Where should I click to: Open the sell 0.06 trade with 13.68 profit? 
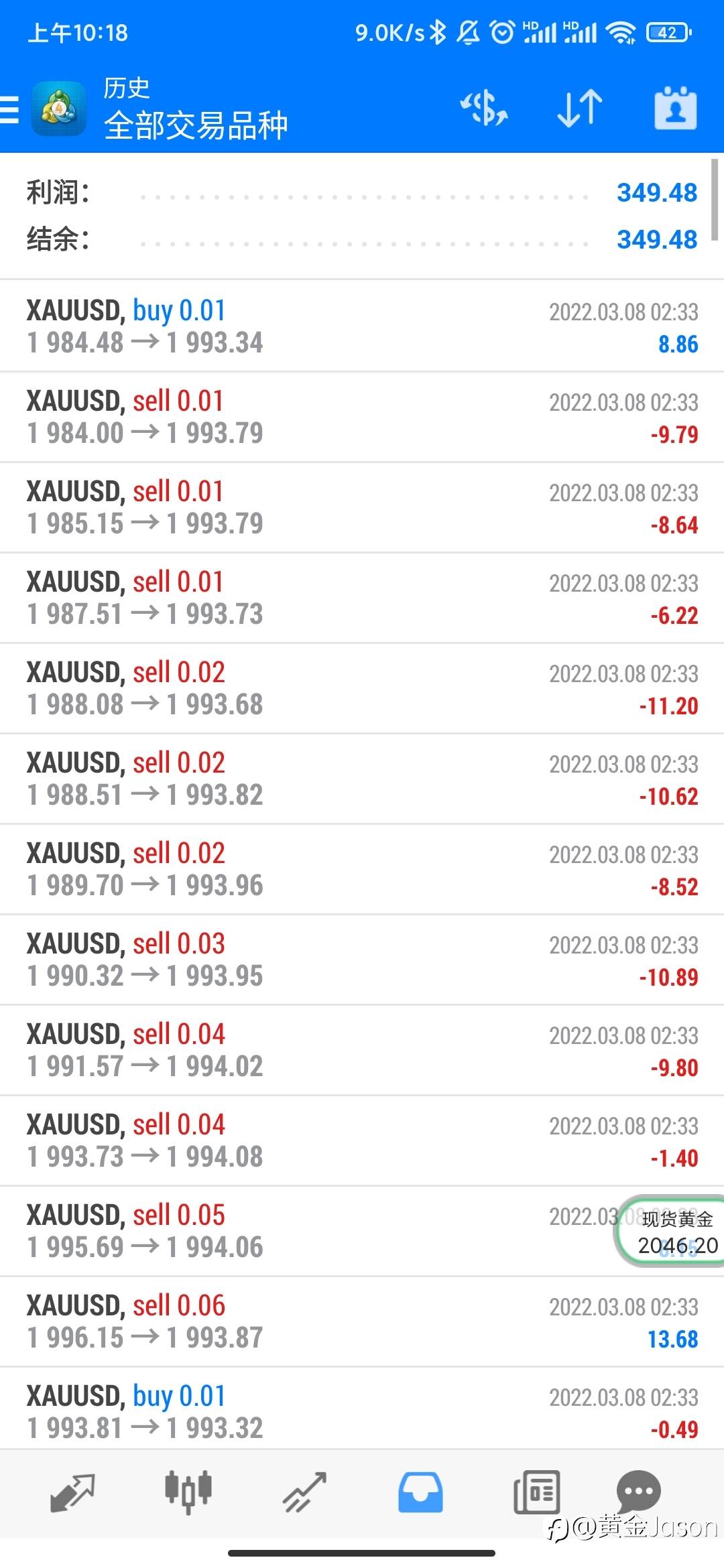pyautogui.click(x=362, y=1321)
